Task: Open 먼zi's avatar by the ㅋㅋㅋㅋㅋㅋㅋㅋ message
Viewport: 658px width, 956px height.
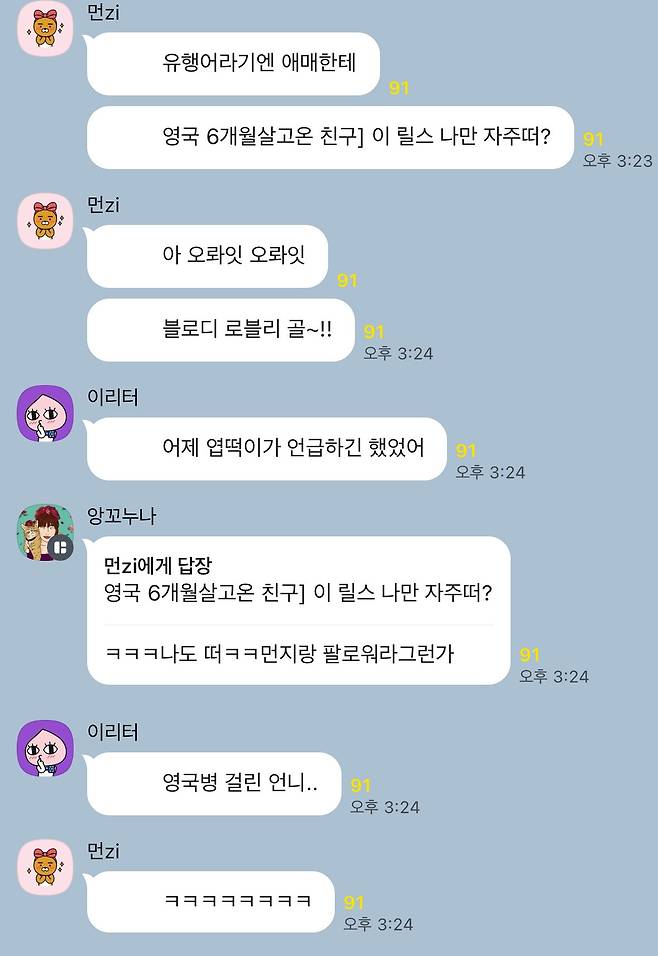Action: pyautogui.click(x=46, y=867)
